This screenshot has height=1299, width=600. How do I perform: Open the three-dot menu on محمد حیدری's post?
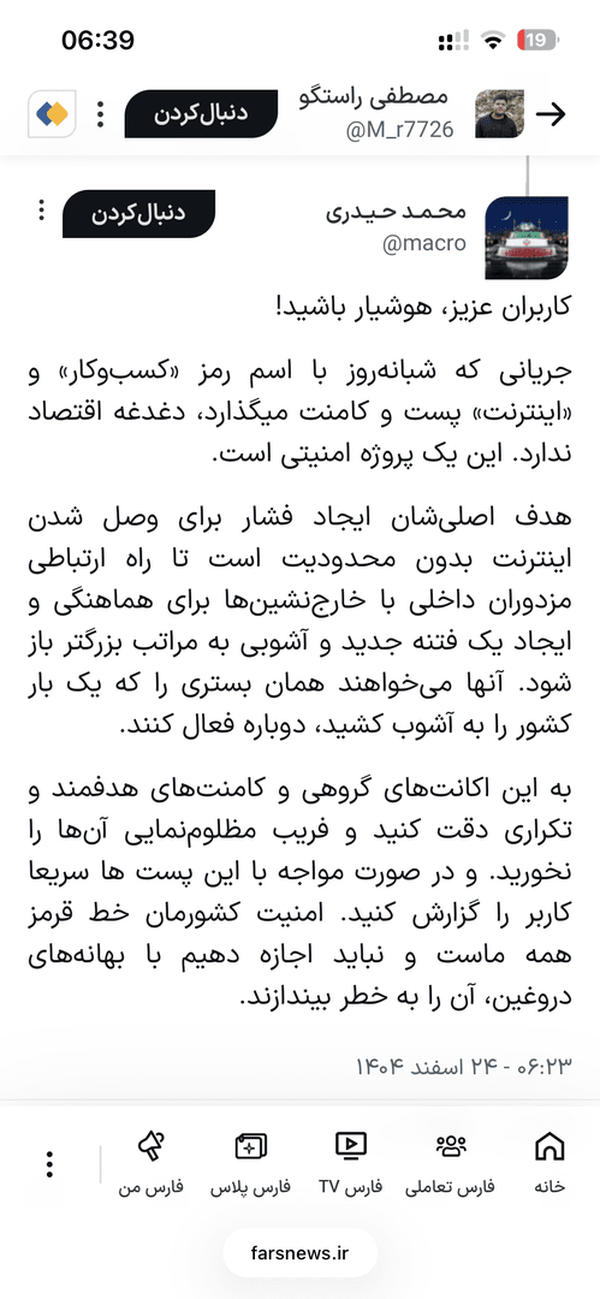40,211
